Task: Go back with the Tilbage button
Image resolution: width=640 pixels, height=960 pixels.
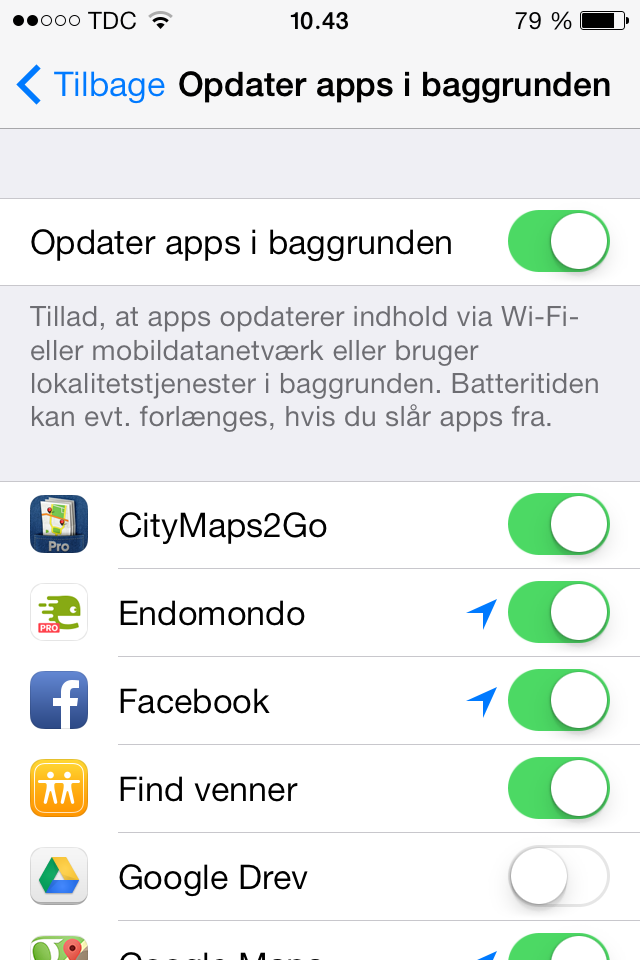Action: coord(90,85)
